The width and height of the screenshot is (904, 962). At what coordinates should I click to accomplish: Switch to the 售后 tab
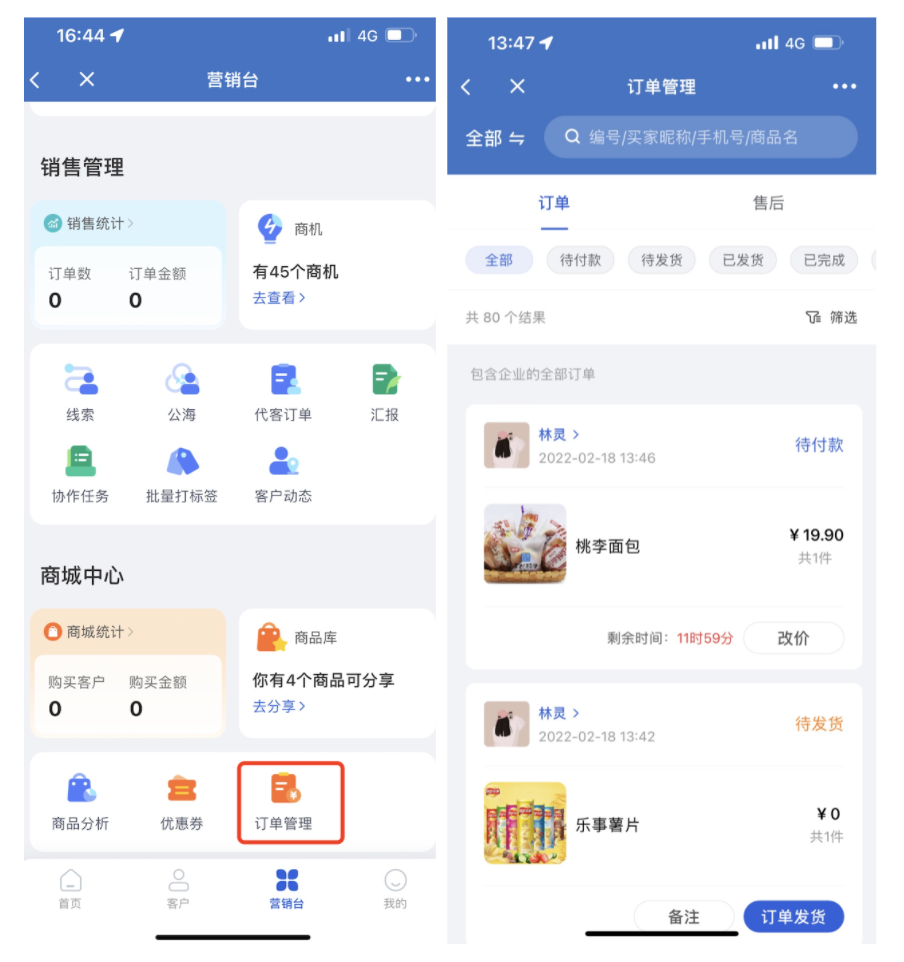pos(768,203)
